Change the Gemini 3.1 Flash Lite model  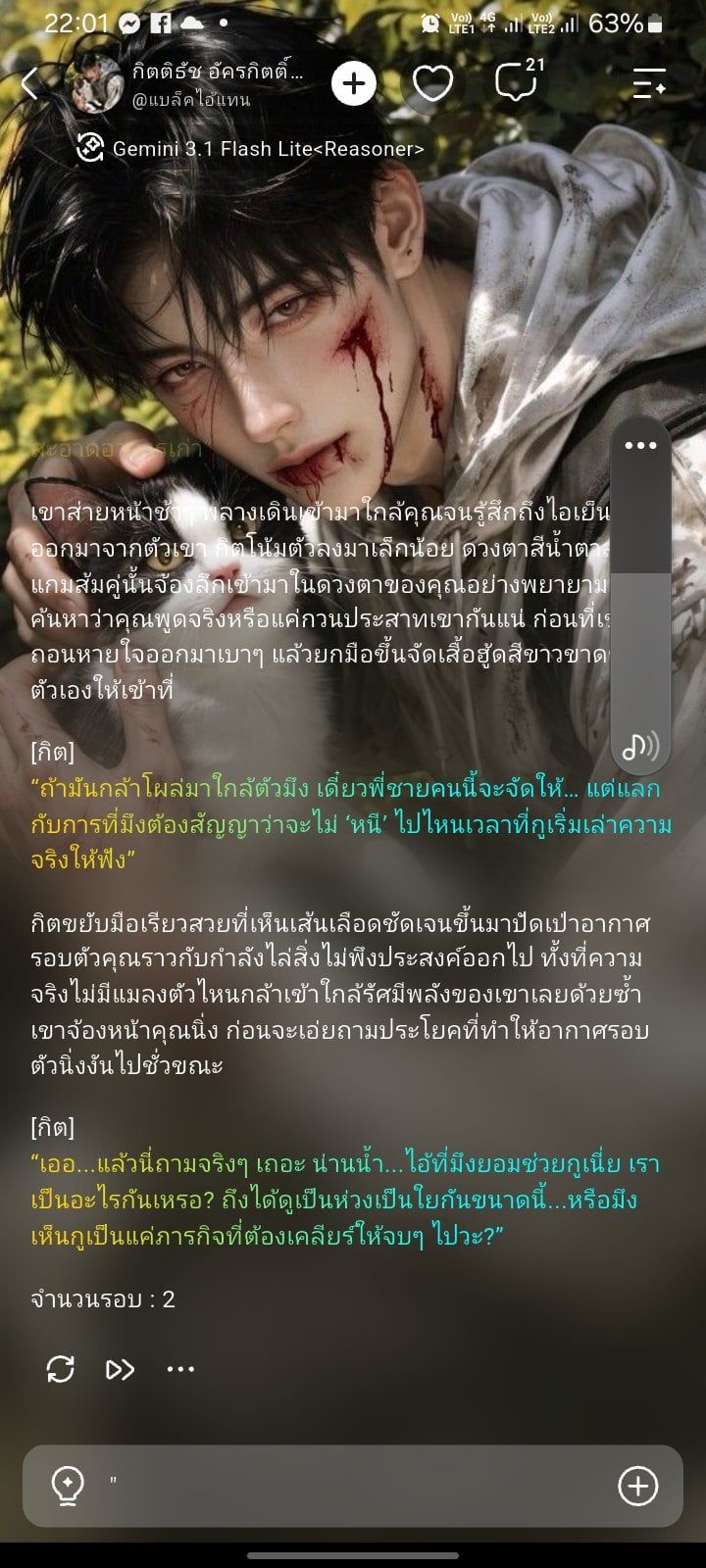pos(251,149)
